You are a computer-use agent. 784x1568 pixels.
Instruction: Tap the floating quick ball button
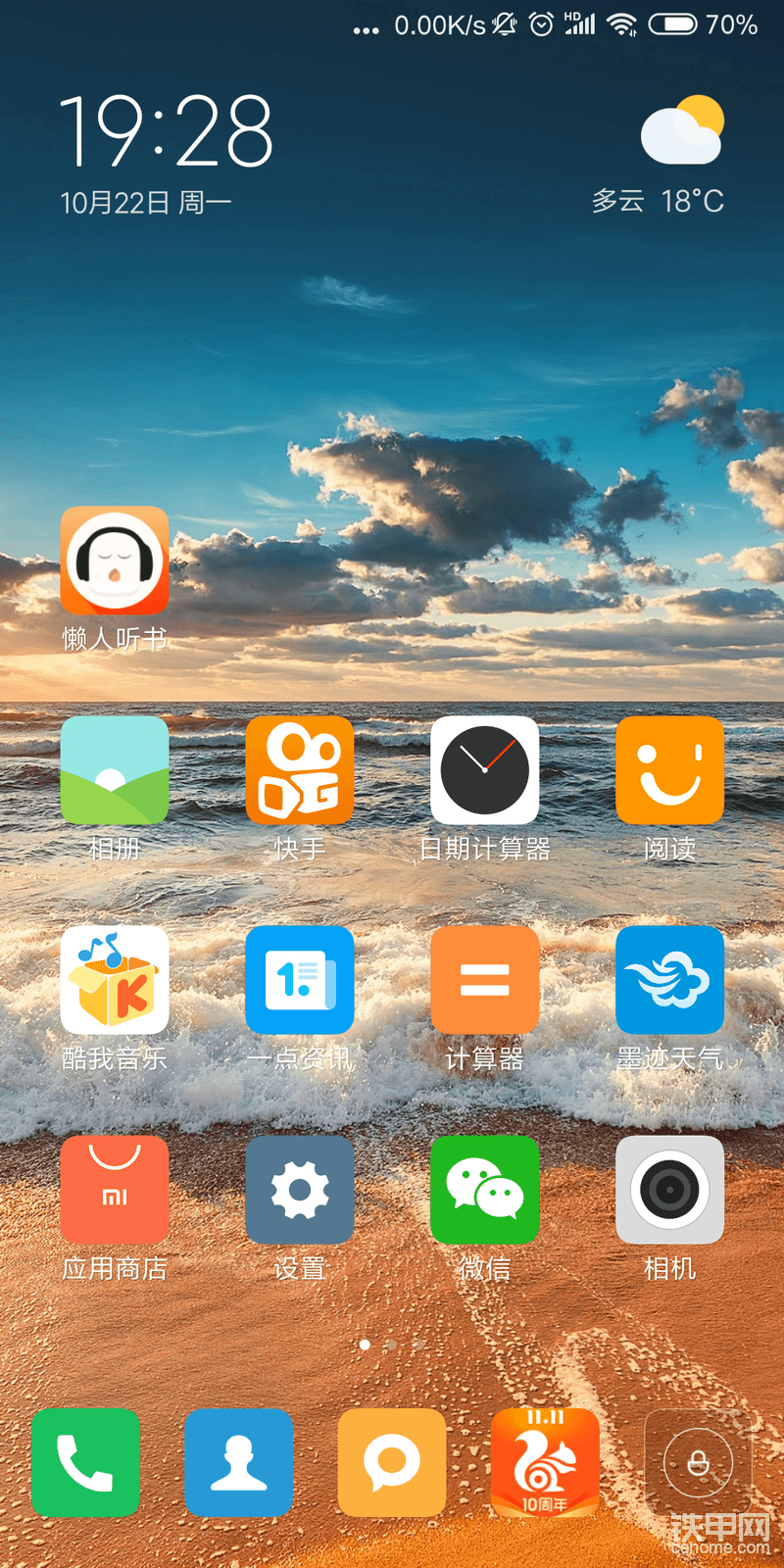tap(698, 1463)
